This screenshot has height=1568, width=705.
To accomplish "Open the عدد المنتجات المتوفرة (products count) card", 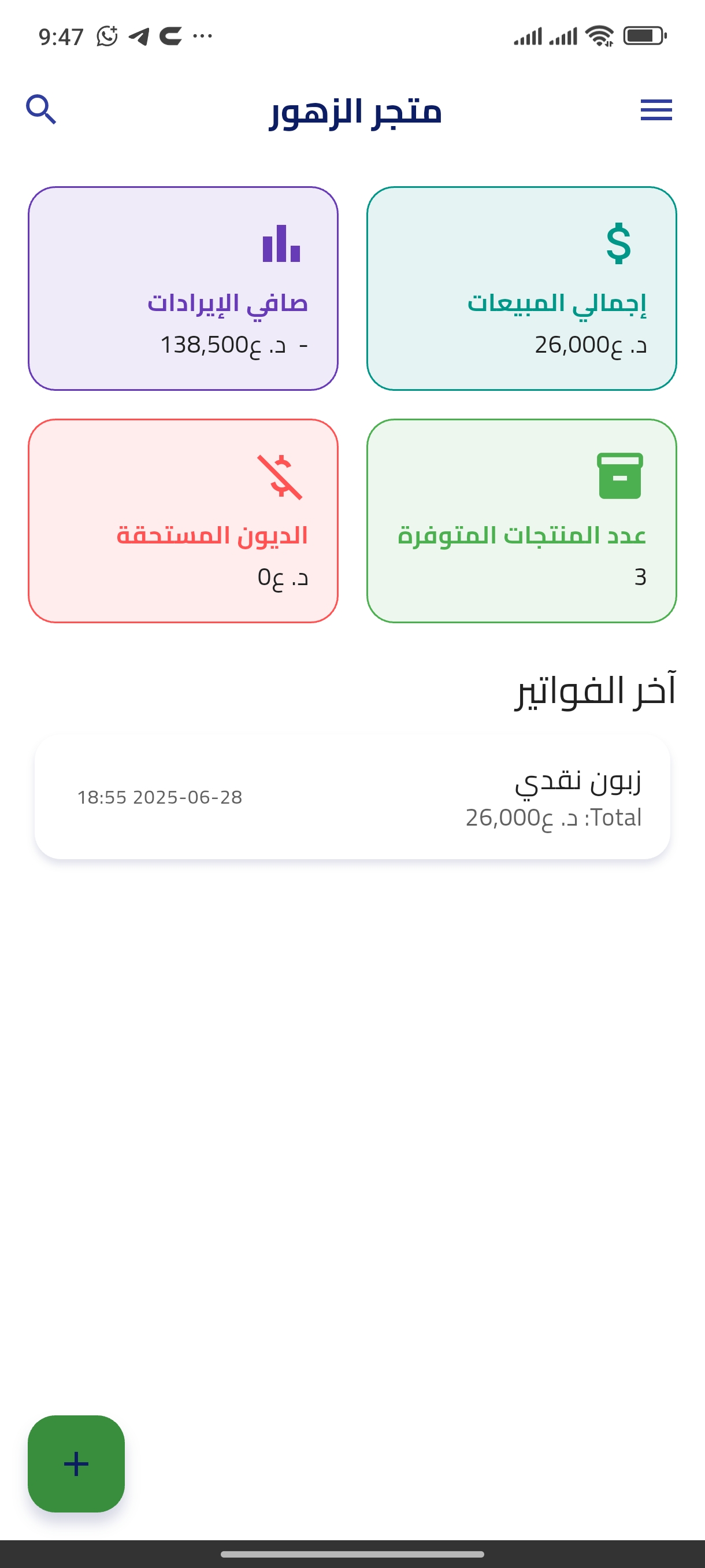I will [x=522, y=520].
